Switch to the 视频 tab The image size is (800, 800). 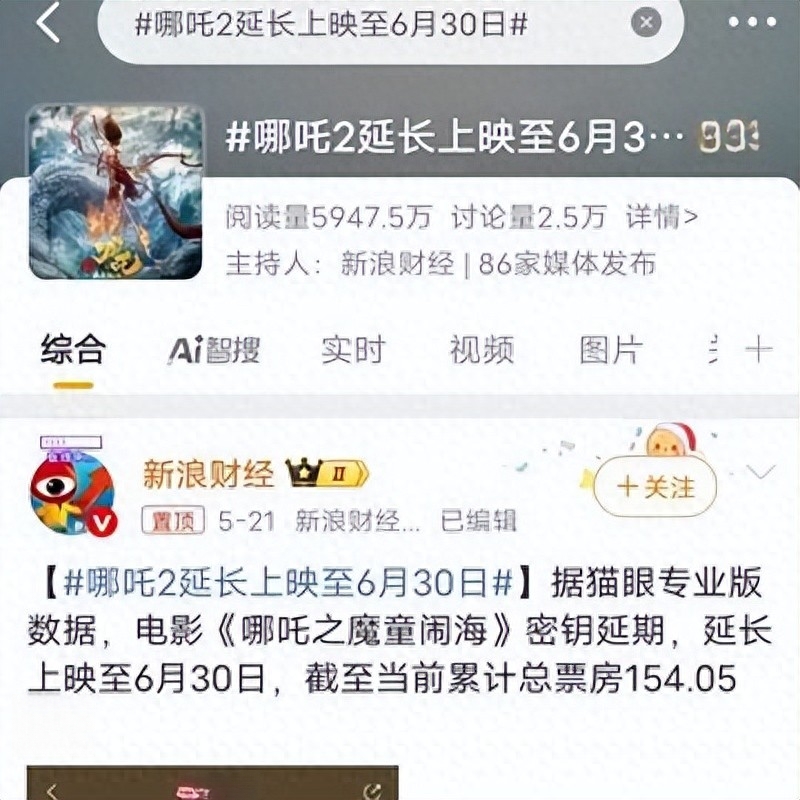click(x=481, y=350)
